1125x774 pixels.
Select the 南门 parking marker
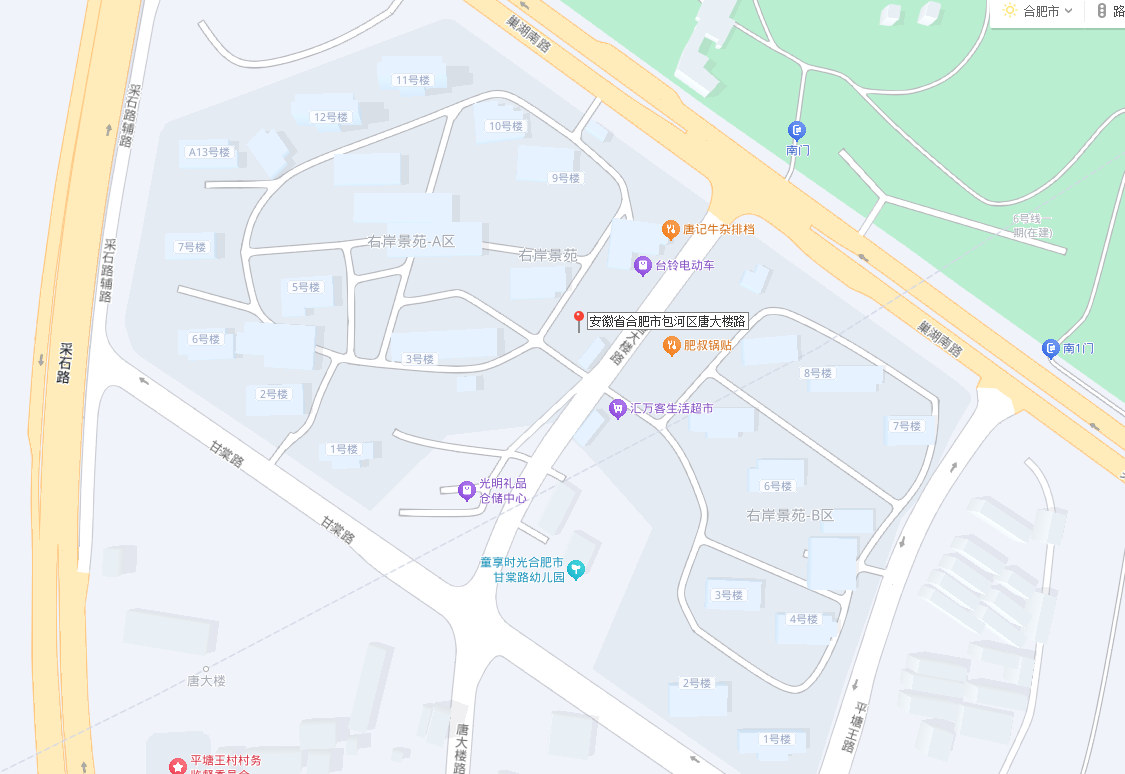click(x=797, y=130)
